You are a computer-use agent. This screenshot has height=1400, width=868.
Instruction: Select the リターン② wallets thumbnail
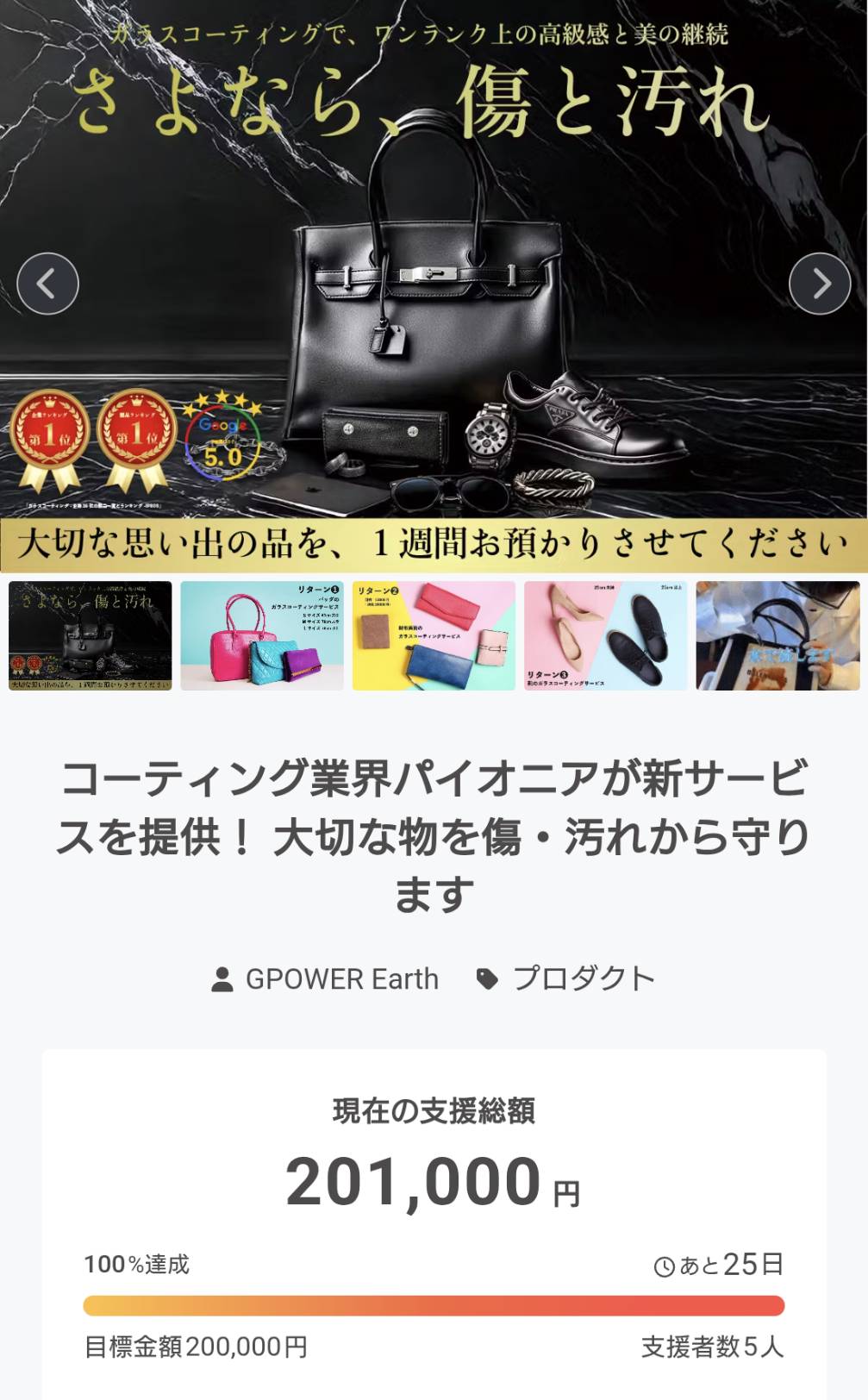point(434,635)
